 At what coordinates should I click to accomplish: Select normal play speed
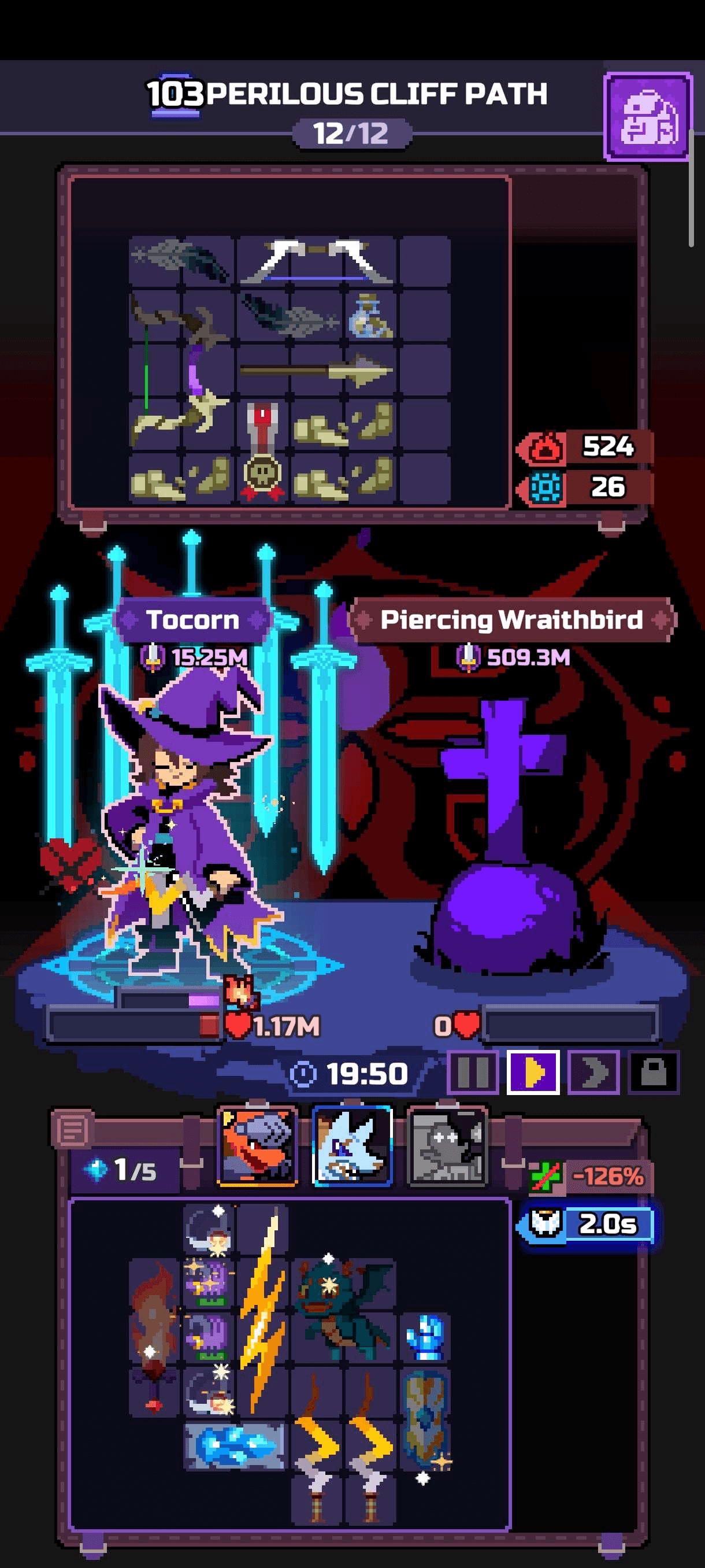tap(533, 1073)
